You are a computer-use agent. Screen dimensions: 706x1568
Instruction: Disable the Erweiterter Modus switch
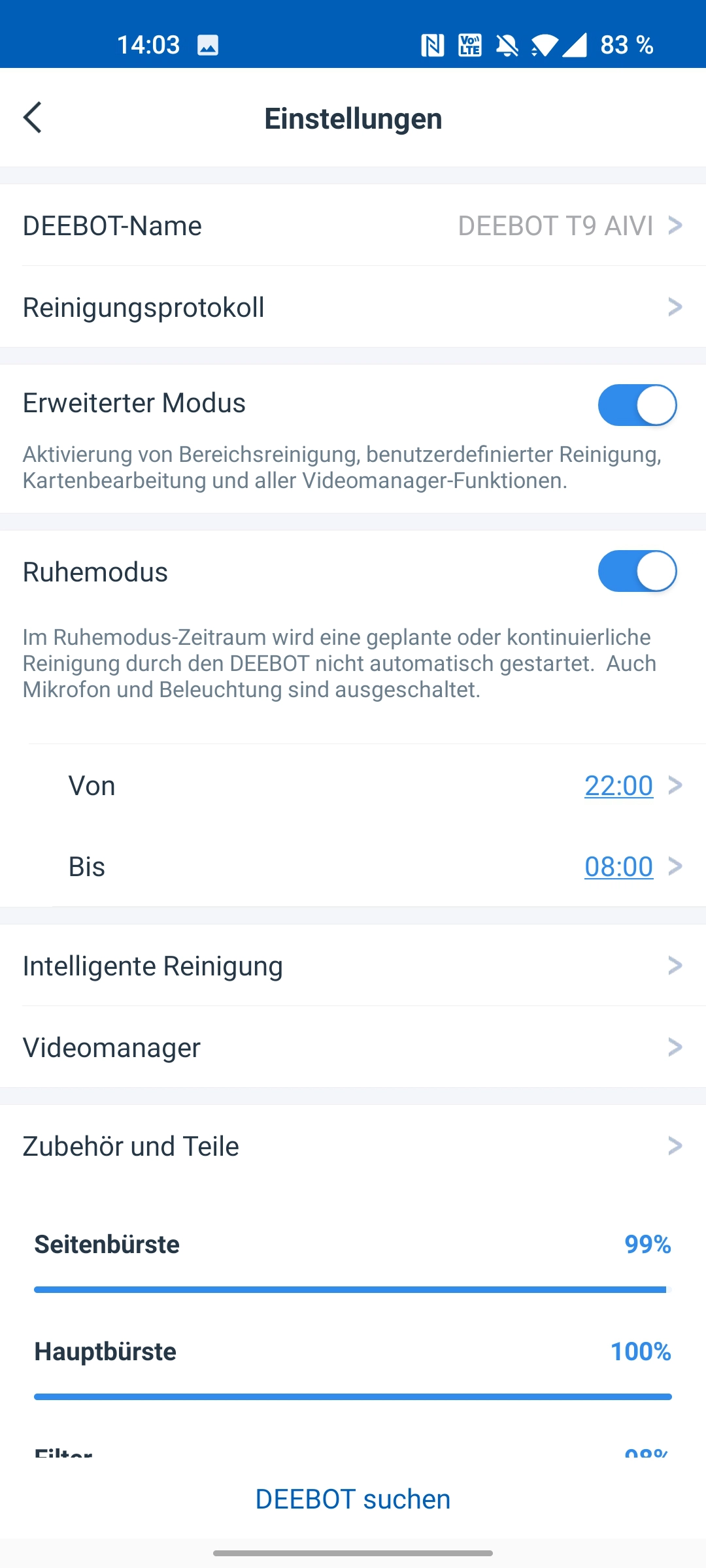click(637, 405)
